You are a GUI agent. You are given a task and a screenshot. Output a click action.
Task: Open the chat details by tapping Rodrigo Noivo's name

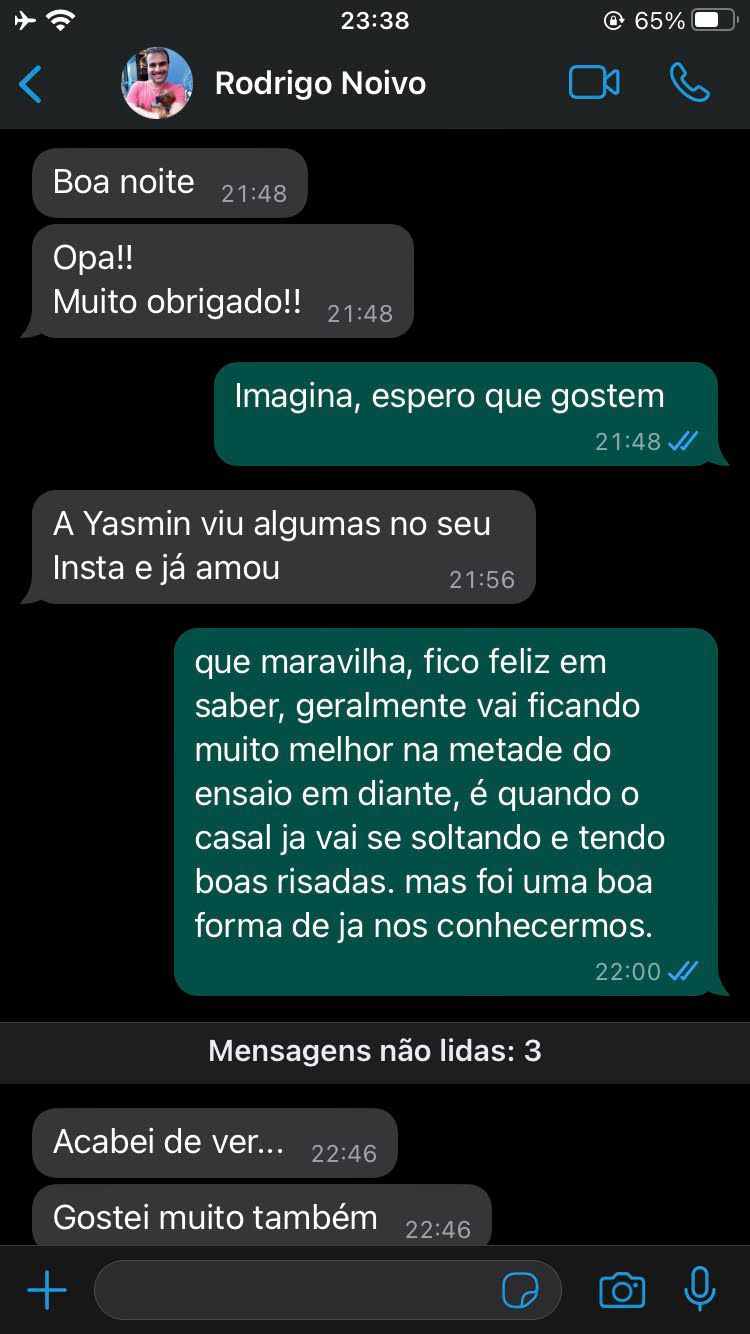[x=320, y=84]
